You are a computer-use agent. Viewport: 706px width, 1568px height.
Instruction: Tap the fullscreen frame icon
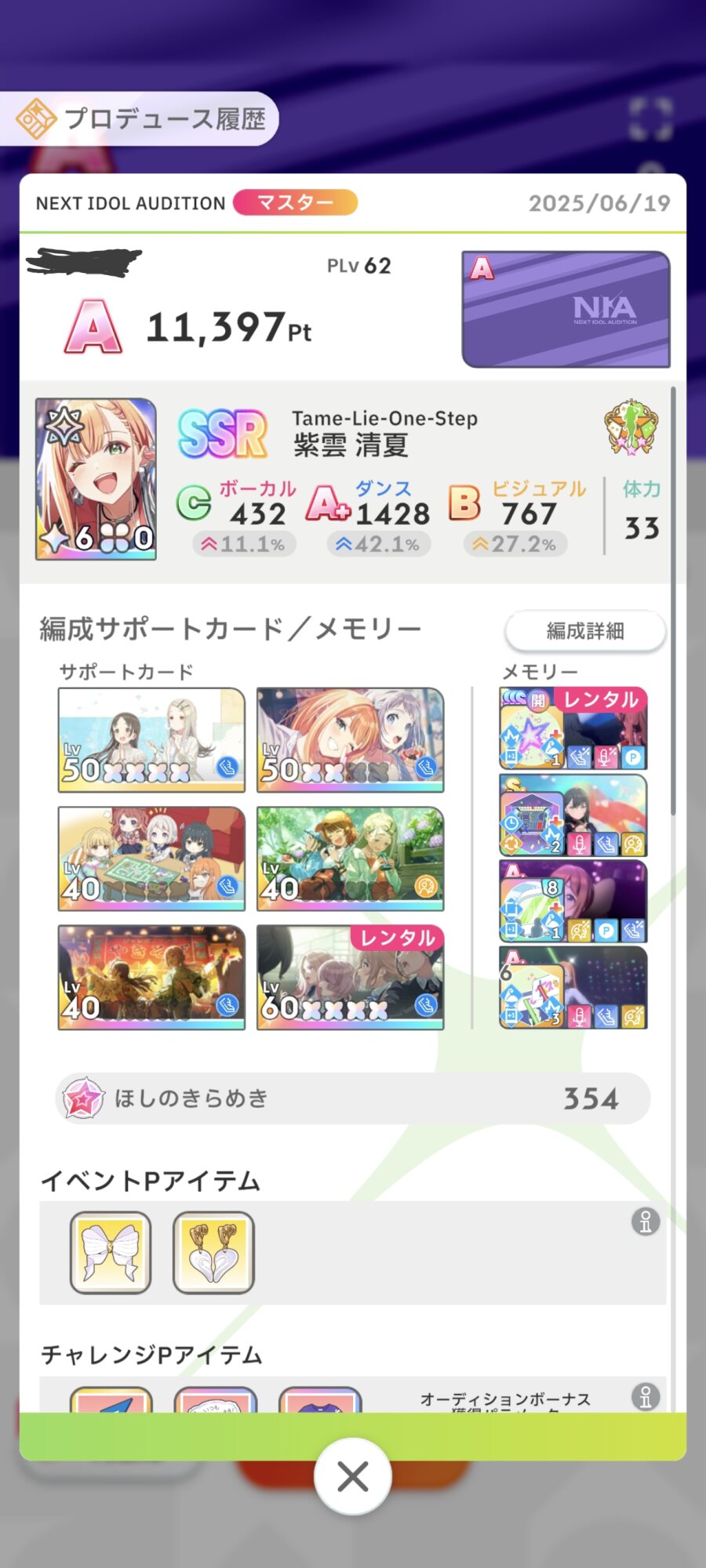point(650,118)
